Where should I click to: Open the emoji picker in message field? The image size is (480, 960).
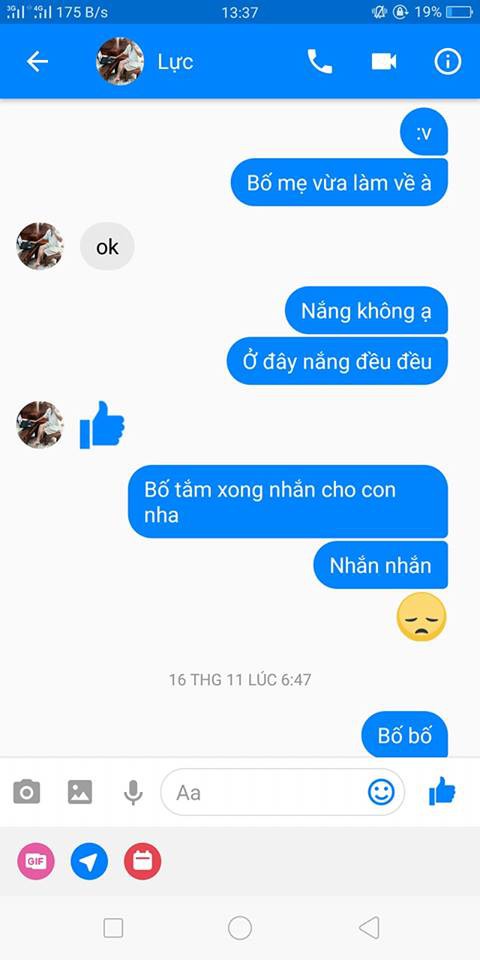tap(381, 792)
